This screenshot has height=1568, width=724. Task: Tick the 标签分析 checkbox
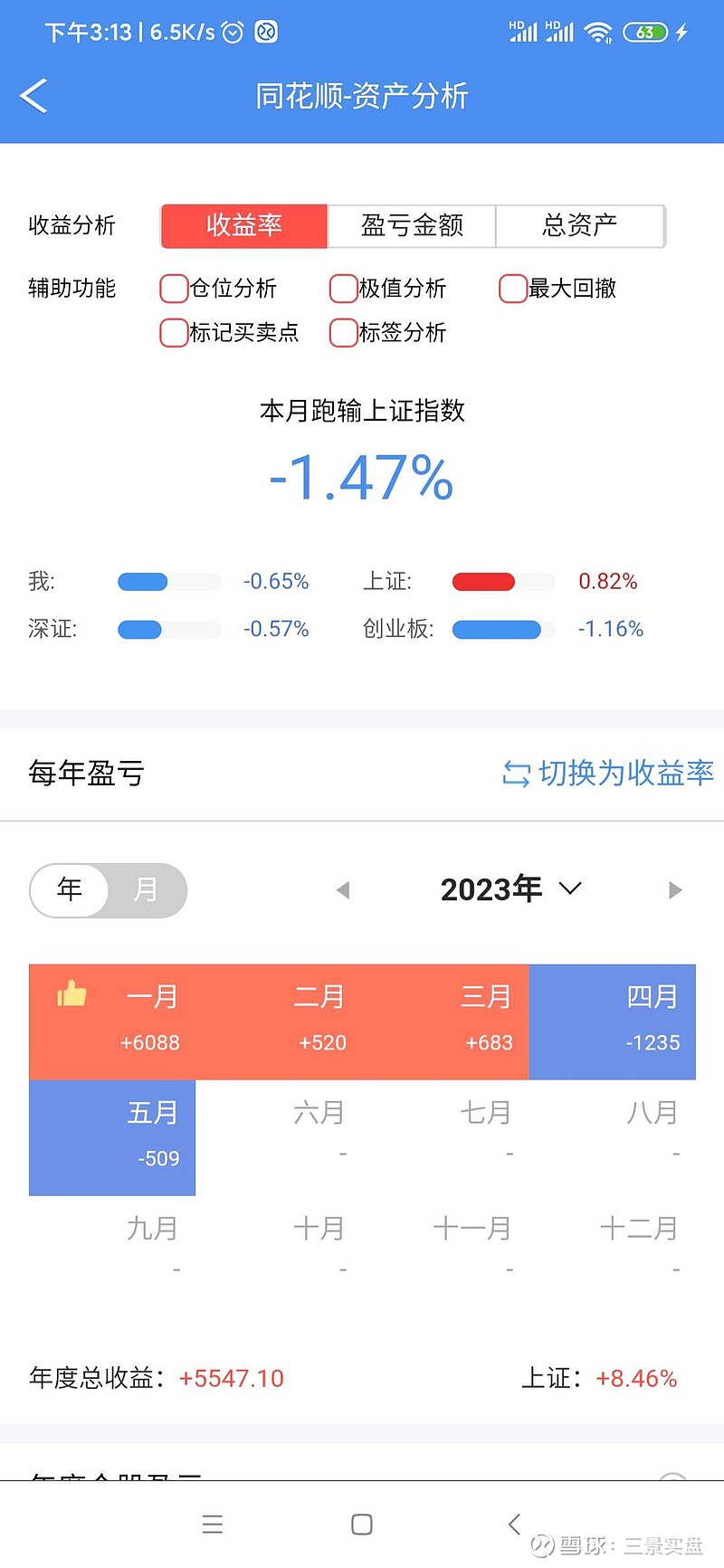(343, 333)
